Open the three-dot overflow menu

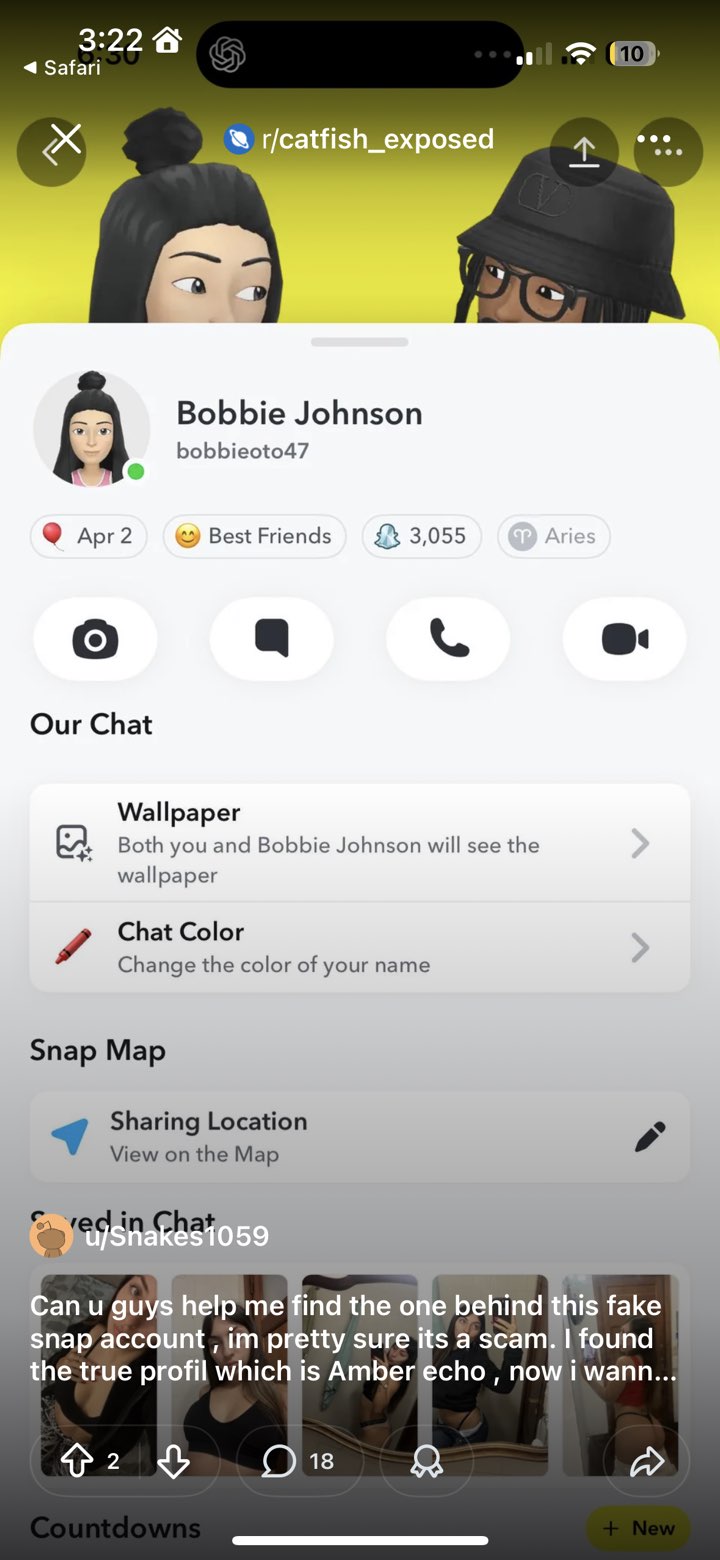(667, 151)
